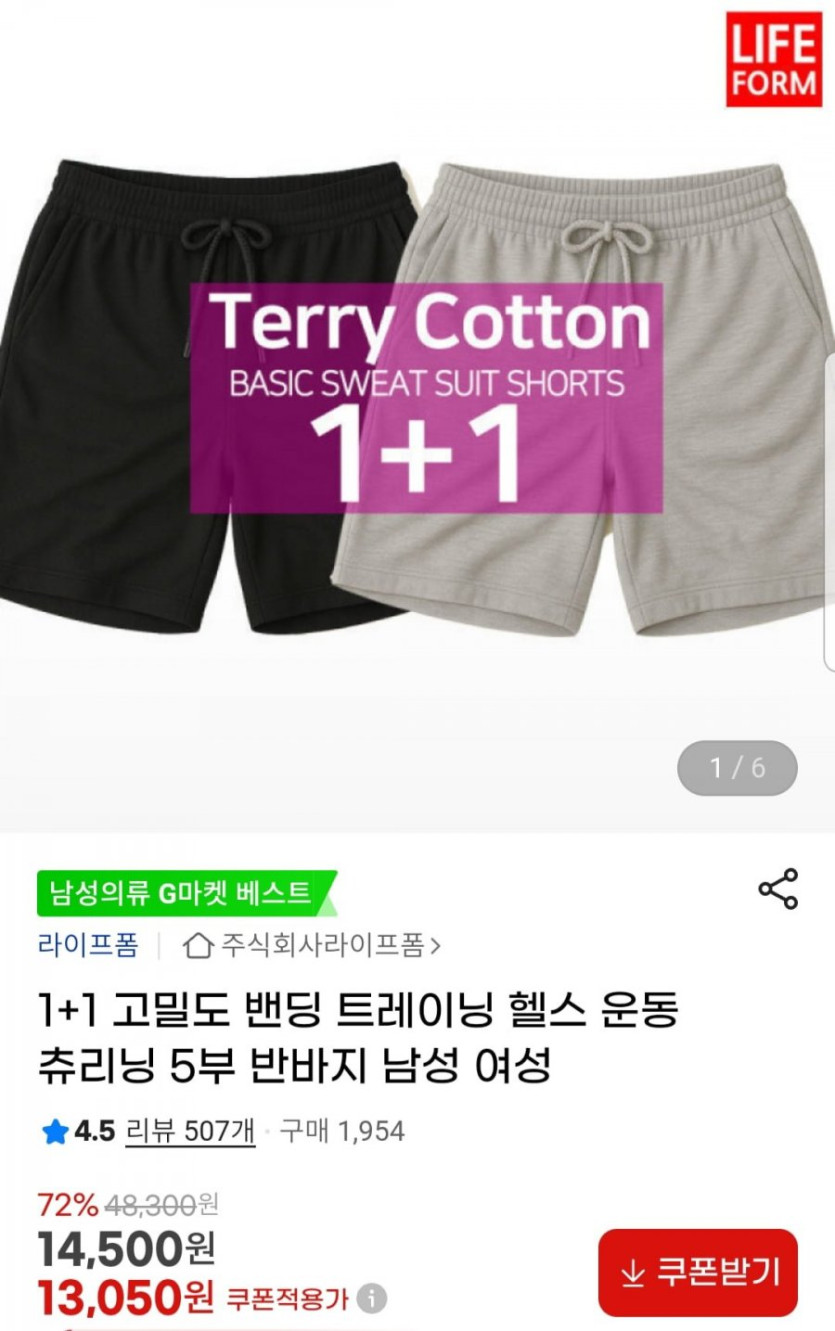Download the coupon with 쿠폰받기
The width and height of the screenshot is (835, 1331).
(x=698, y=1272)
